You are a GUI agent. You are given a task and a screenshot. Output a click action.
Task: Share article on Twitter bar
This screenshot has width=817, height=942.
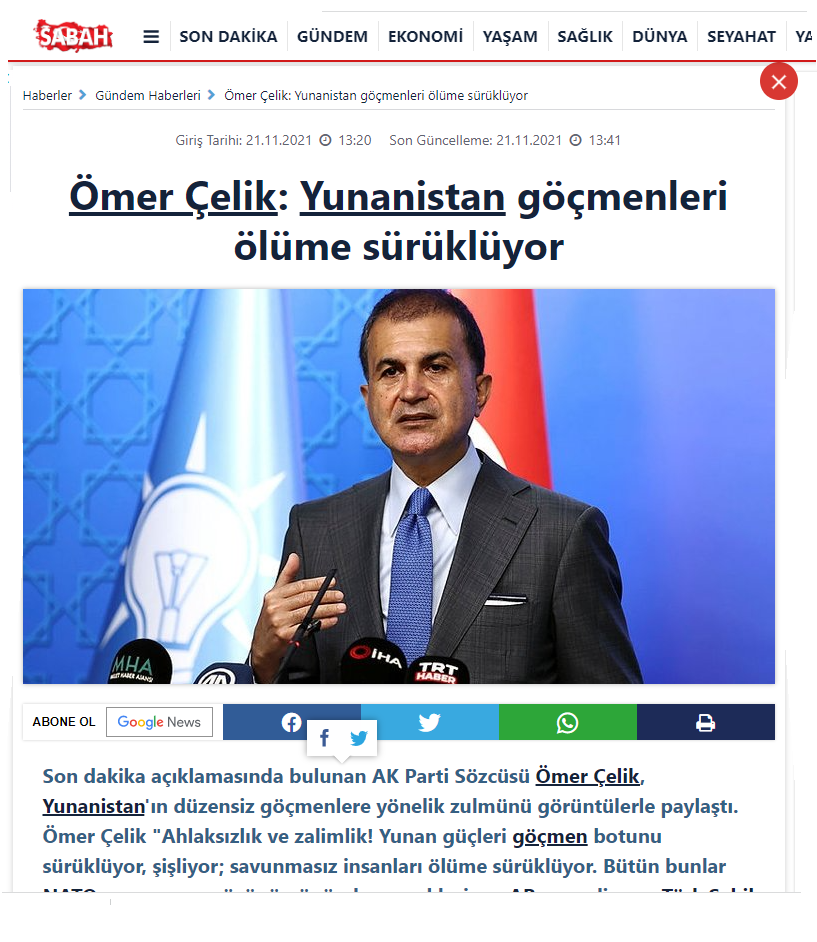tap(429, 722)
